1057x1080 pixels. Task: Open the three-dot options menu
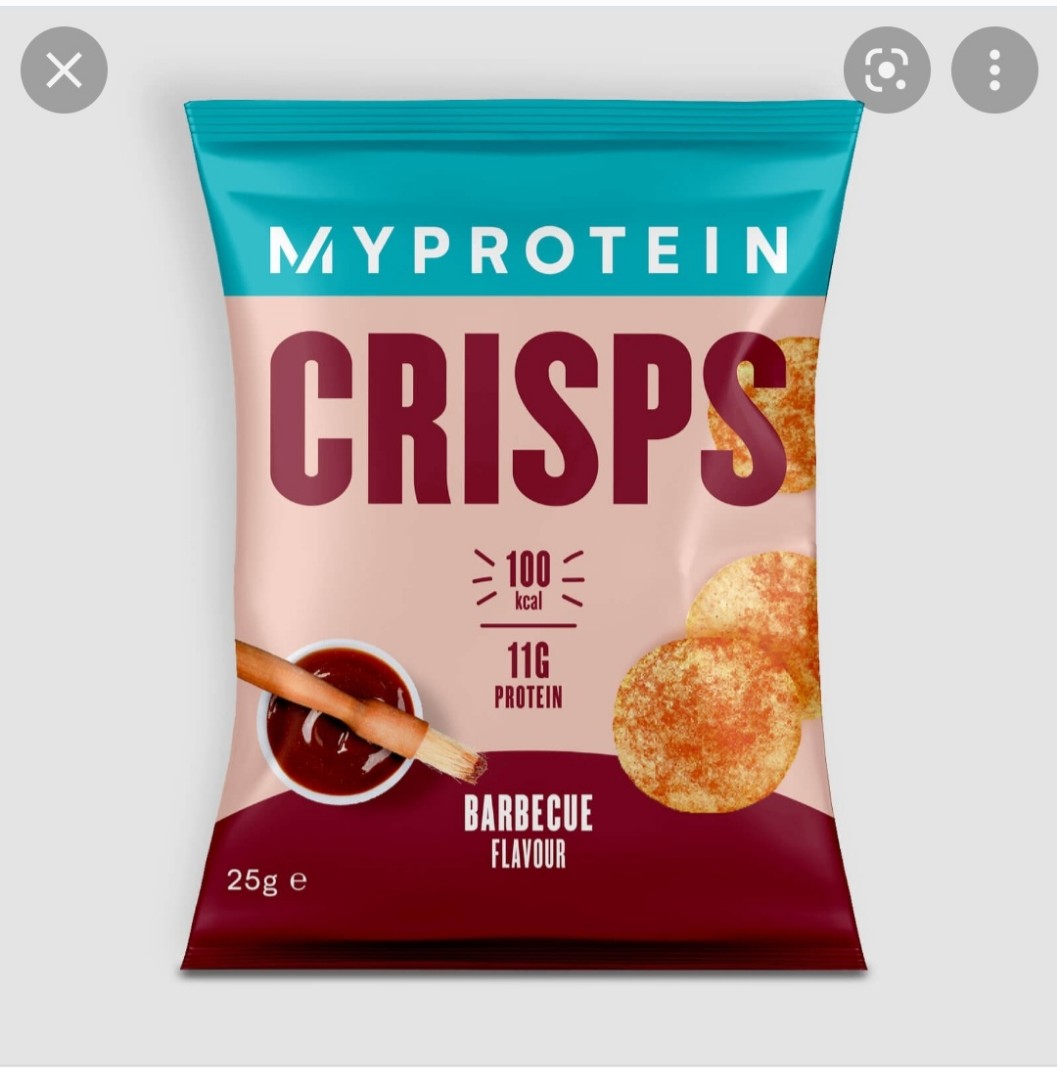click(x=993, y=69)
